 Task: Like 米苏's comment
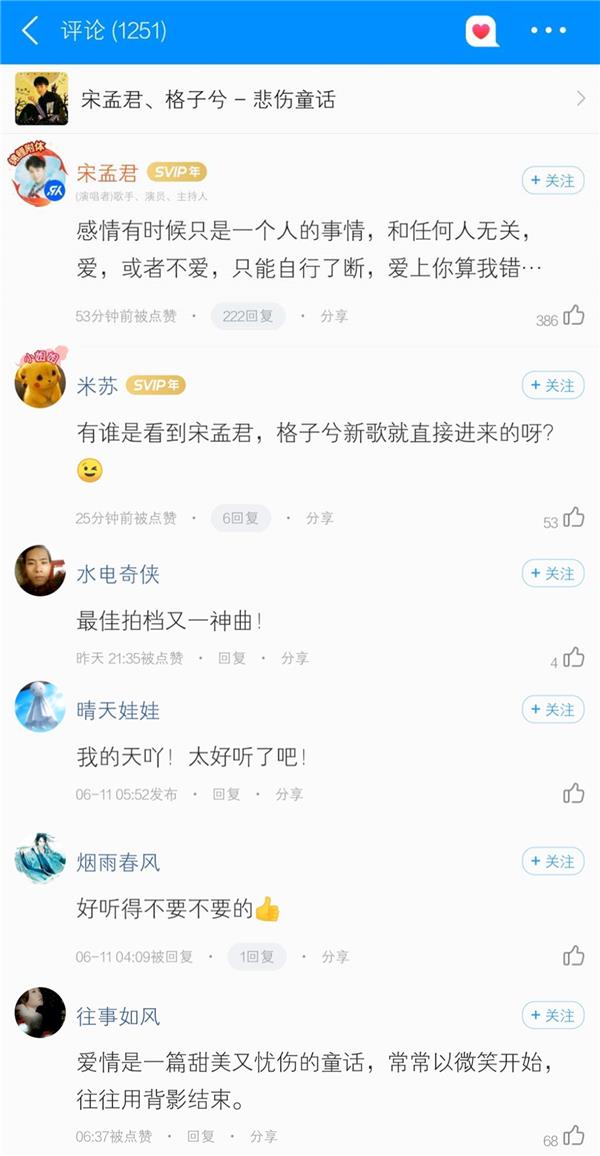pos(574,518)
